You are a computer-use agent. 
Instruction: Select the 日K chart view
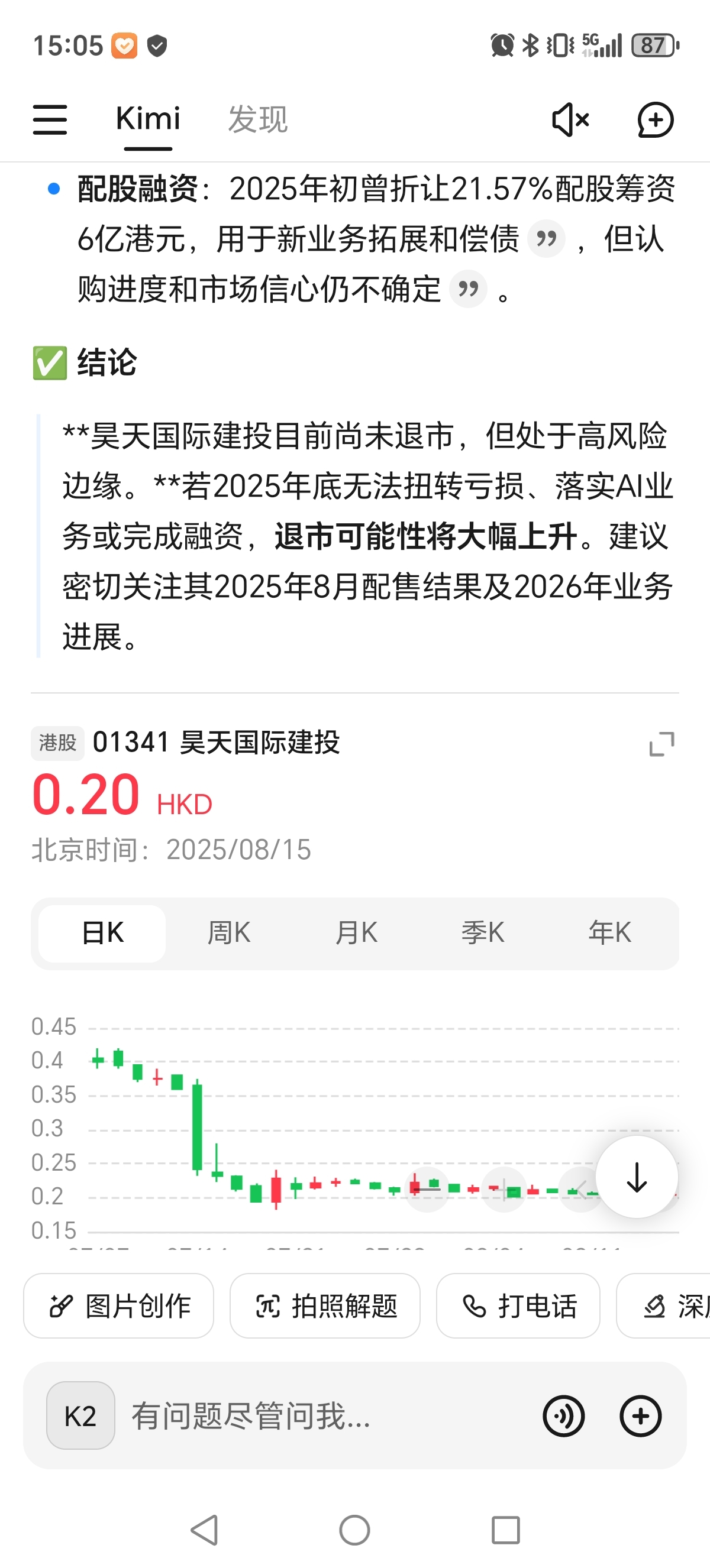[102, 933]
